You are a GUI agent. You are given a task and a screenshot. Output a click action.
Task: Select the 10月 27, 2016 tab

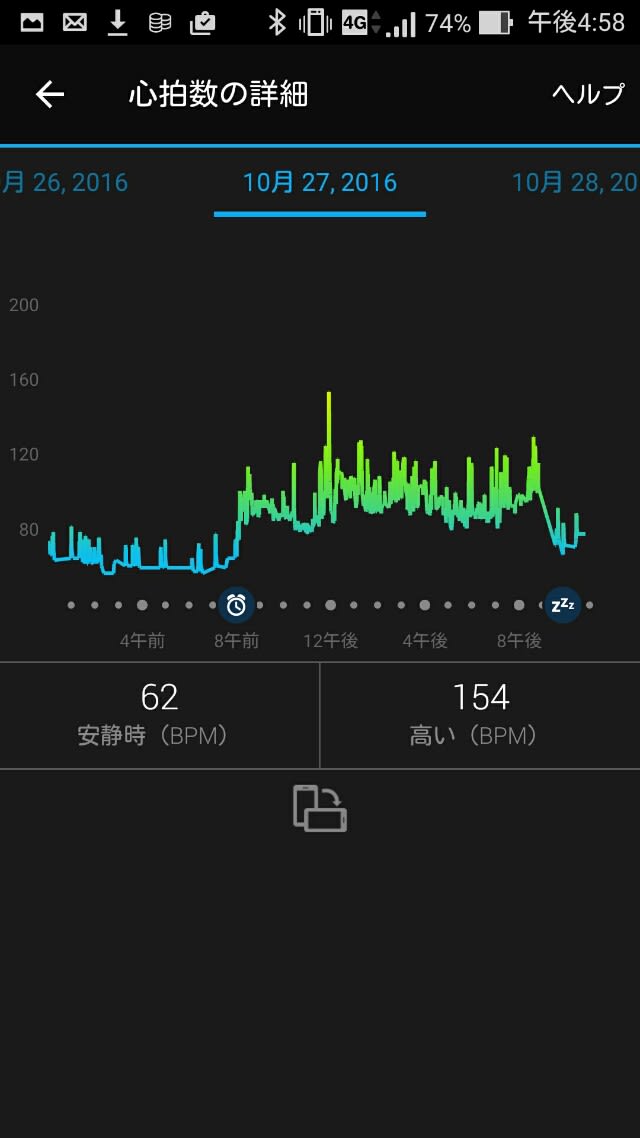[x=320, y=181]
